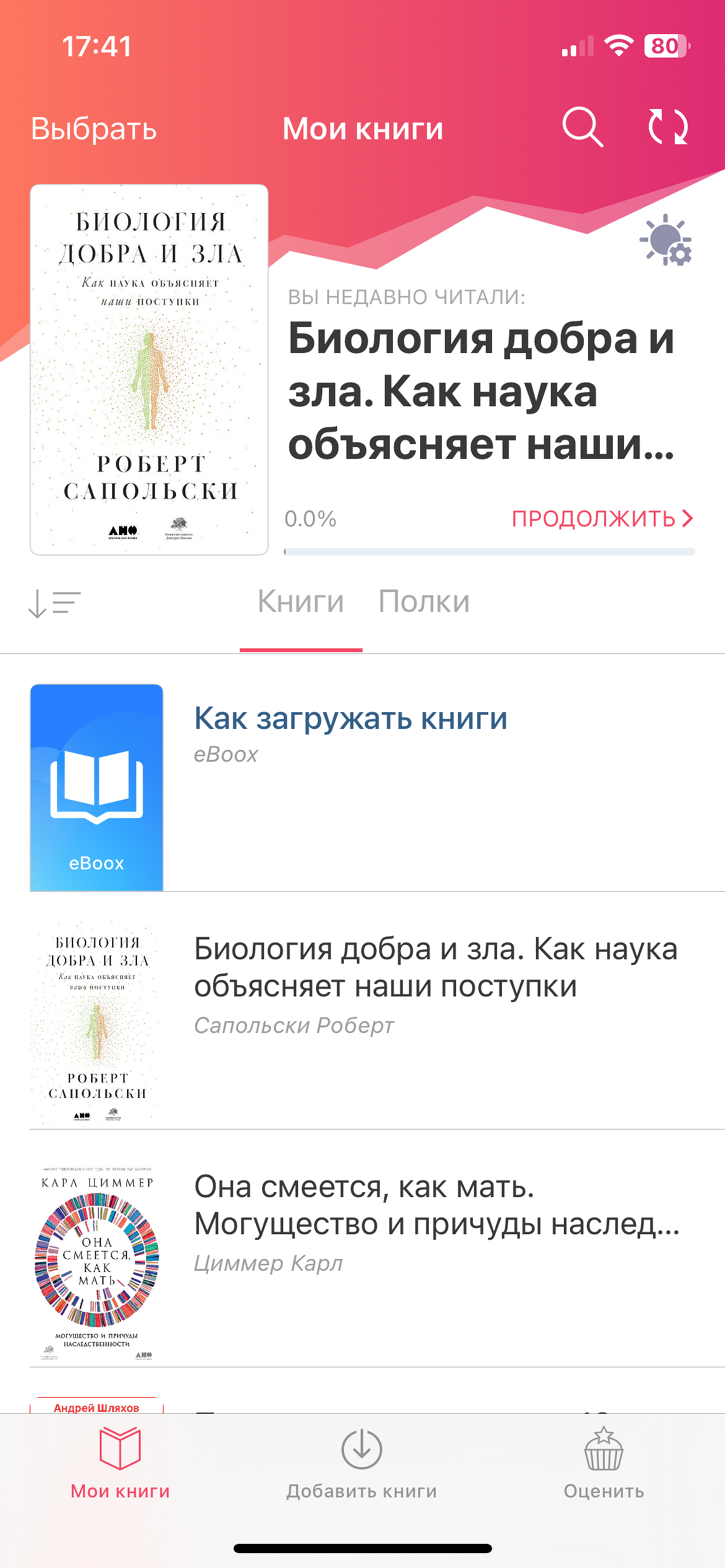Select the Книги tab
Screen dimensions: 725x1568
[301, 602]
